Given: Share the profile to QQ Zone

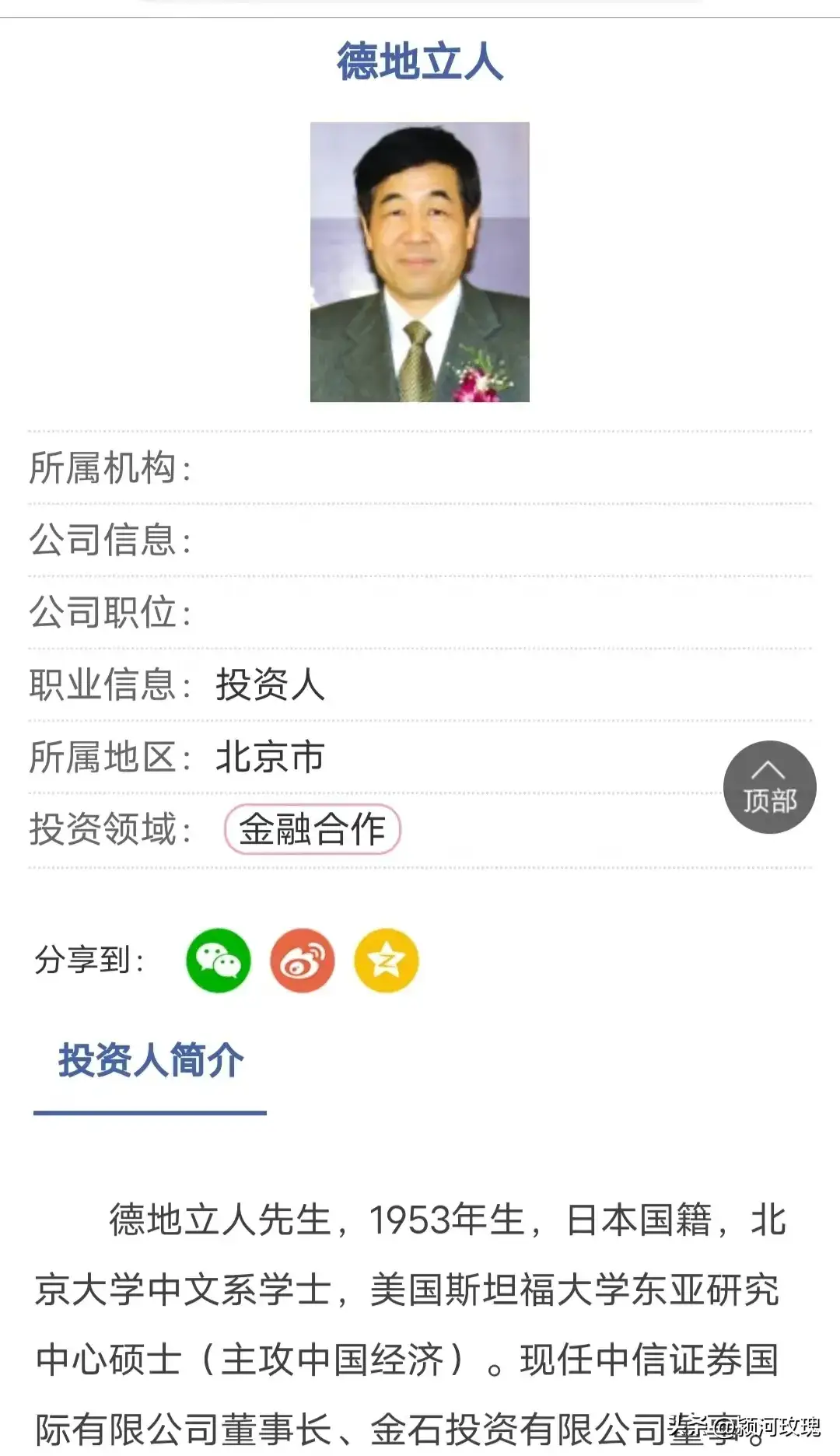Looking at the screenshot, I should (387, 961).
